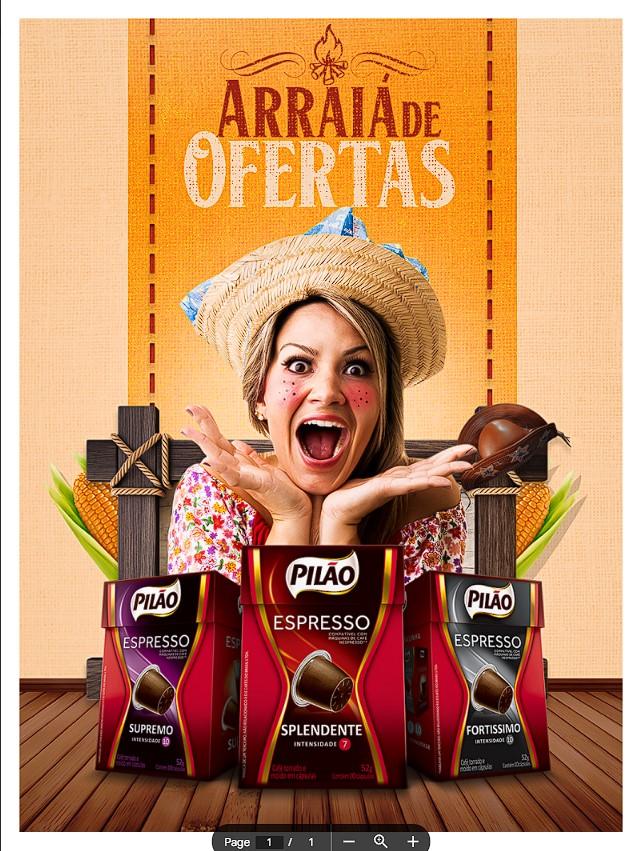This screenshot has width=633, height=851.
Task: Zoom in with the plus button
Action: 413,842
